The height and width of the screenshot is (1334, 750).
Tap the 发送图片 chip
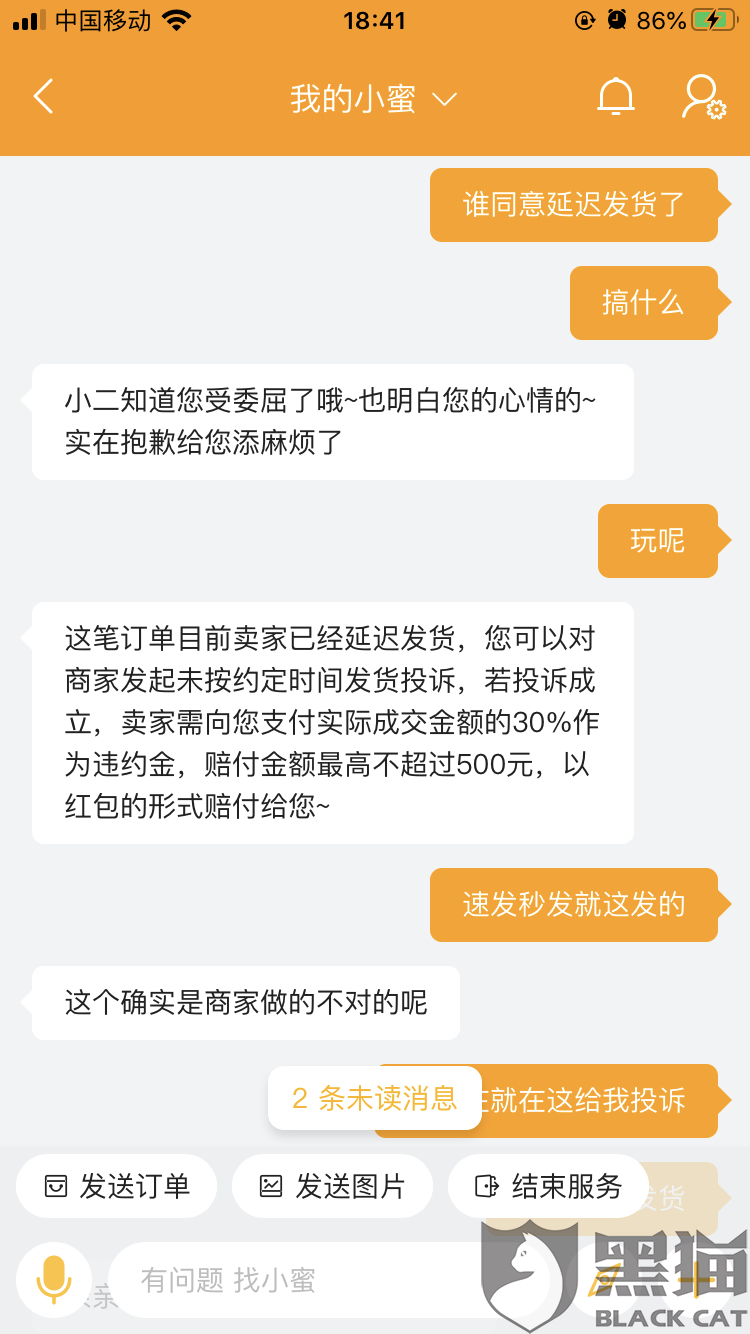tap(332, 1186)
